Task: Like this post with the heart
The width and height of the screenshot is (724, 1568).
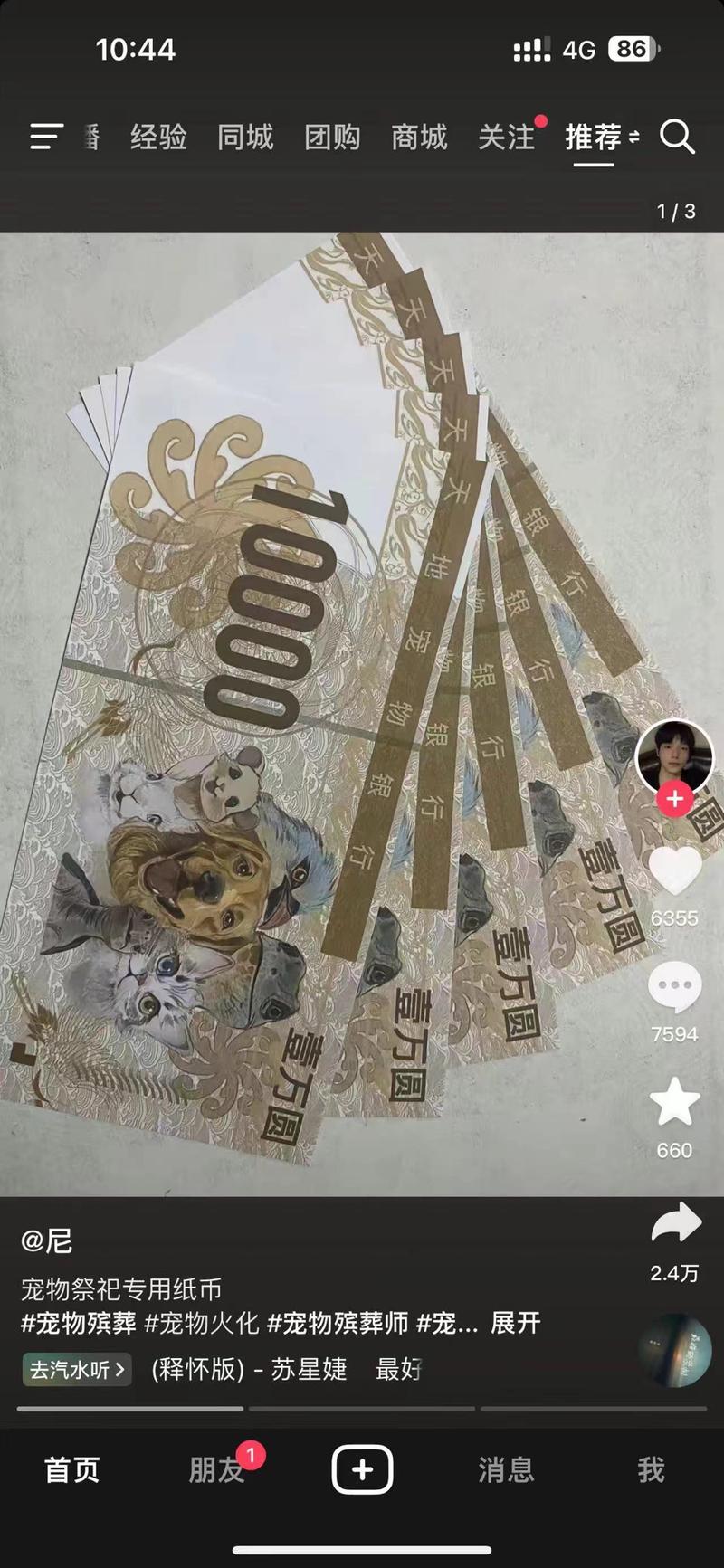Action: coord(675,871)
